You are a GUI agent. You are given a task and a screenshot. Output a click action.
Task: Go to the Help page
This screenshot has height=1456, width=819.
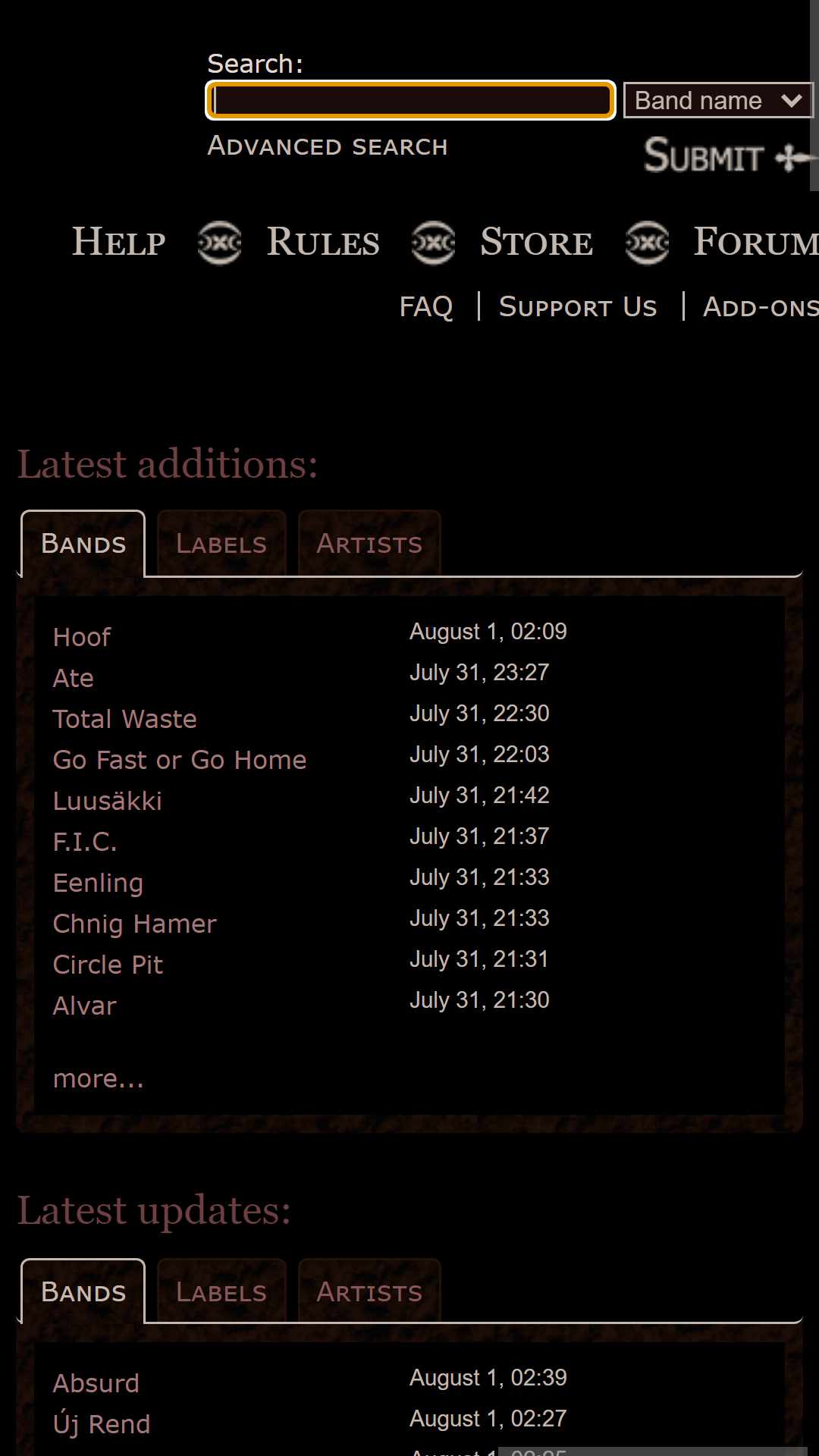118,243
